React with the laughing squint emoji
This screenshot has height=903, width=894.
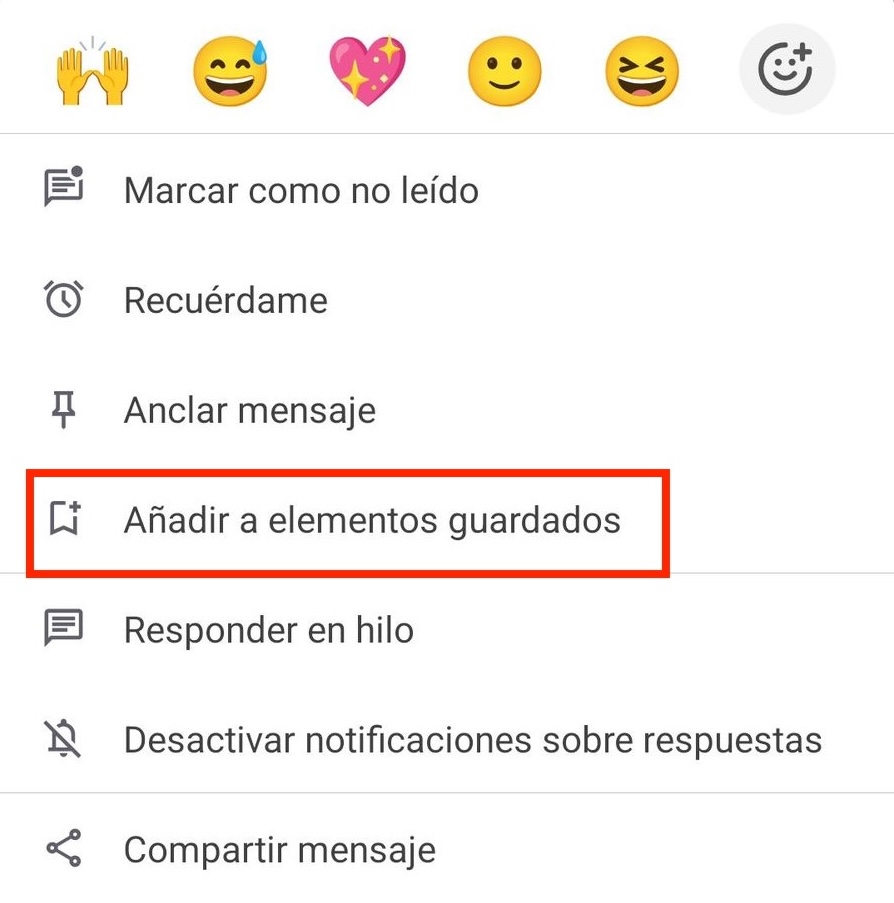(642, 72)
